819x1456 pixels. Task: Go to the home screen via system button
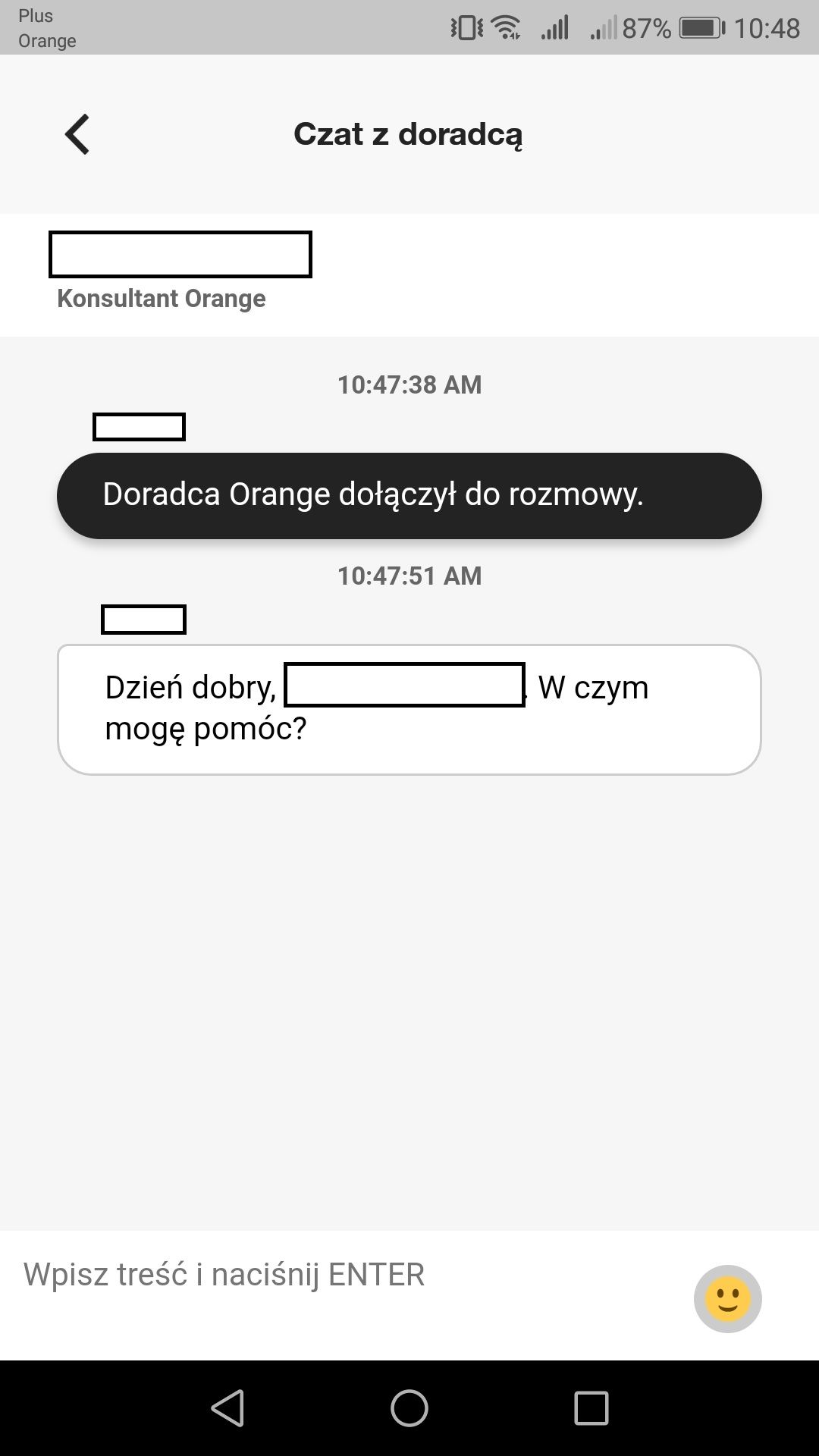click(409, 1408)
